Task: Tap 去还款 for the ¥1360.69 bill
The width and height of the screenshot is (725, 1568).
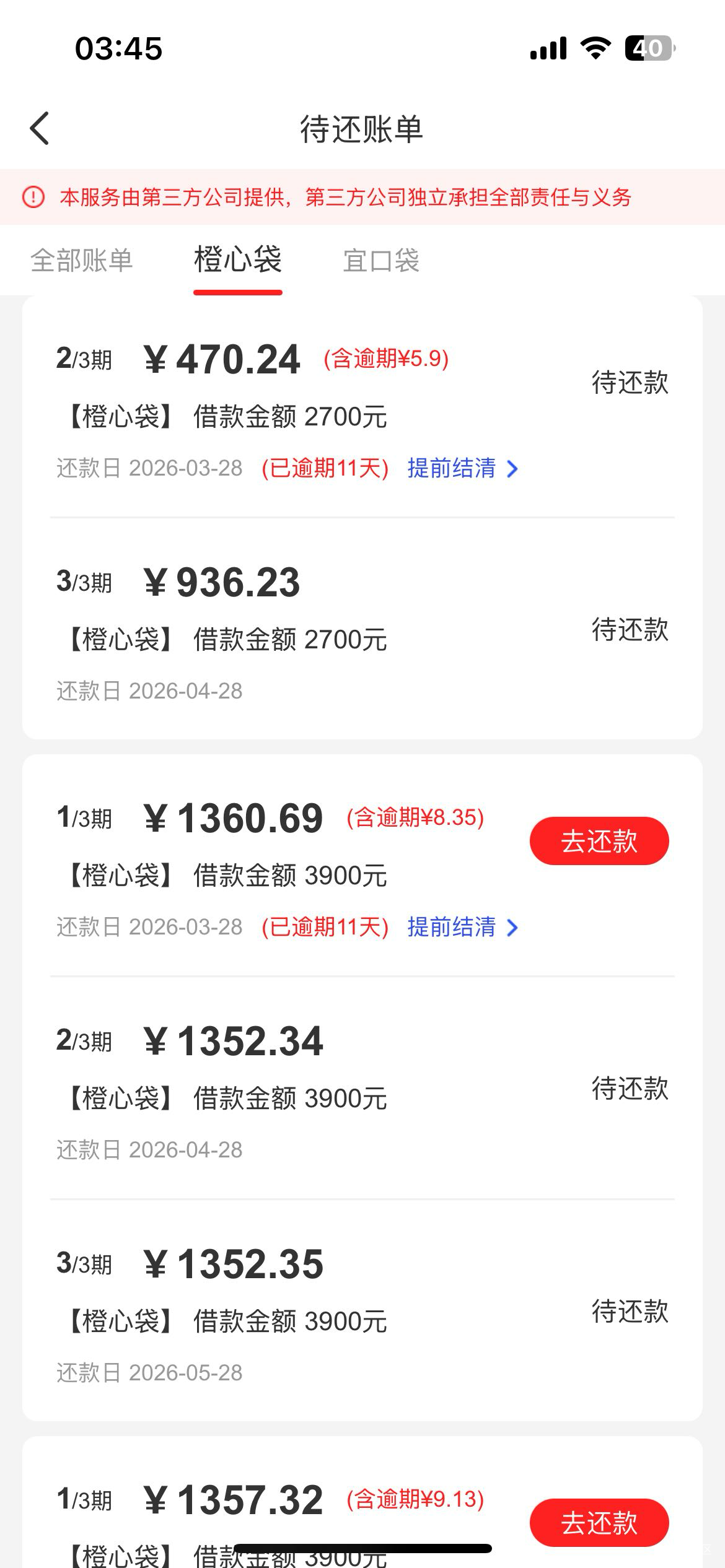Action: pyautogui.click(x=599, y=841)
